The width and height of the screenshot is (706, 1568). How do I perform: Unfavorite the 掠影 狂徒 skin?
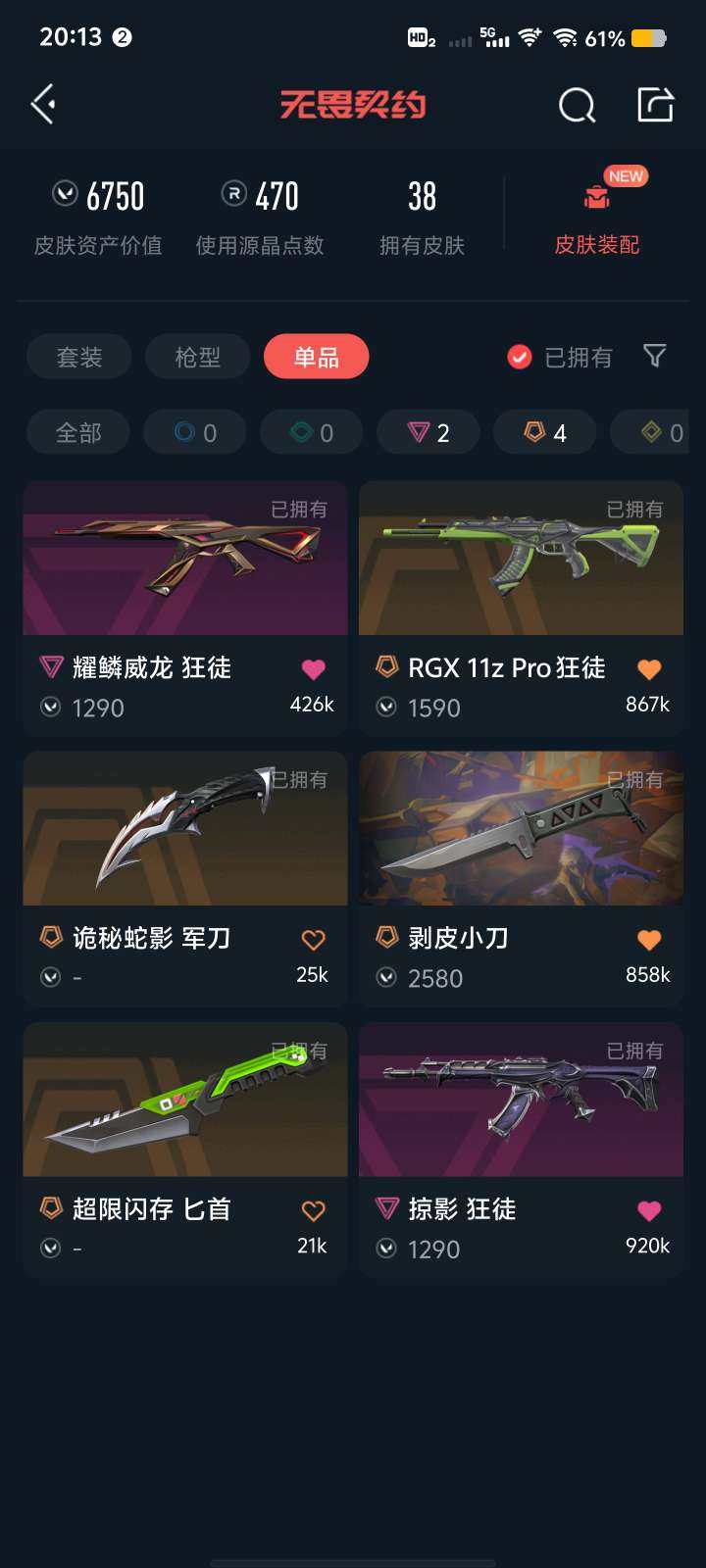tap(646, 1209)
